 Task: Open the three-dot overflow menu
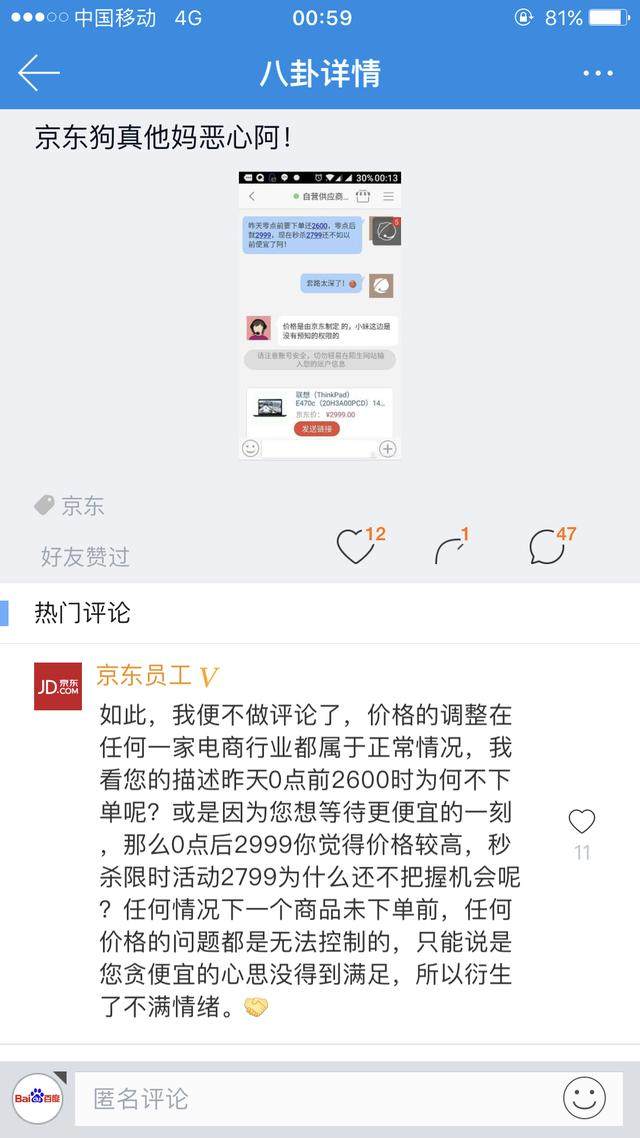[x=597, y=73]
